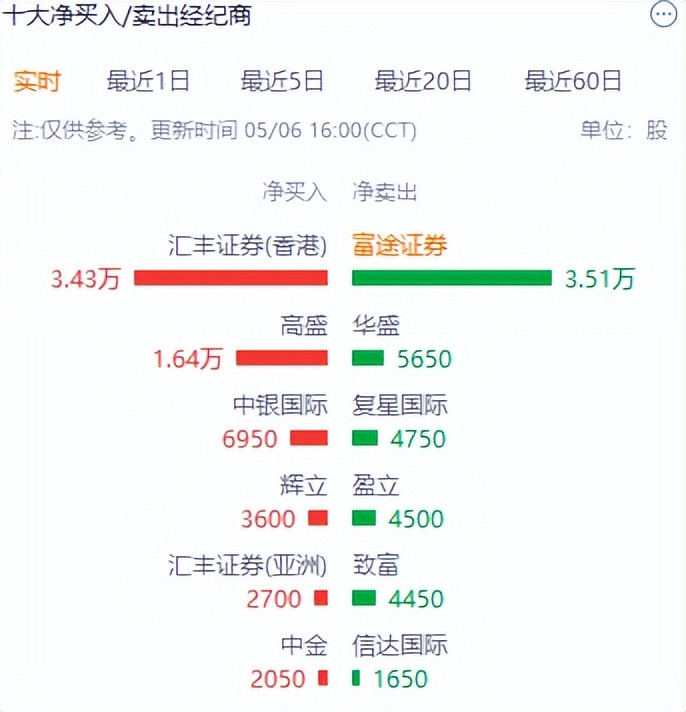
Task: Switch to the 最近1日 tab
Action: 148,81
